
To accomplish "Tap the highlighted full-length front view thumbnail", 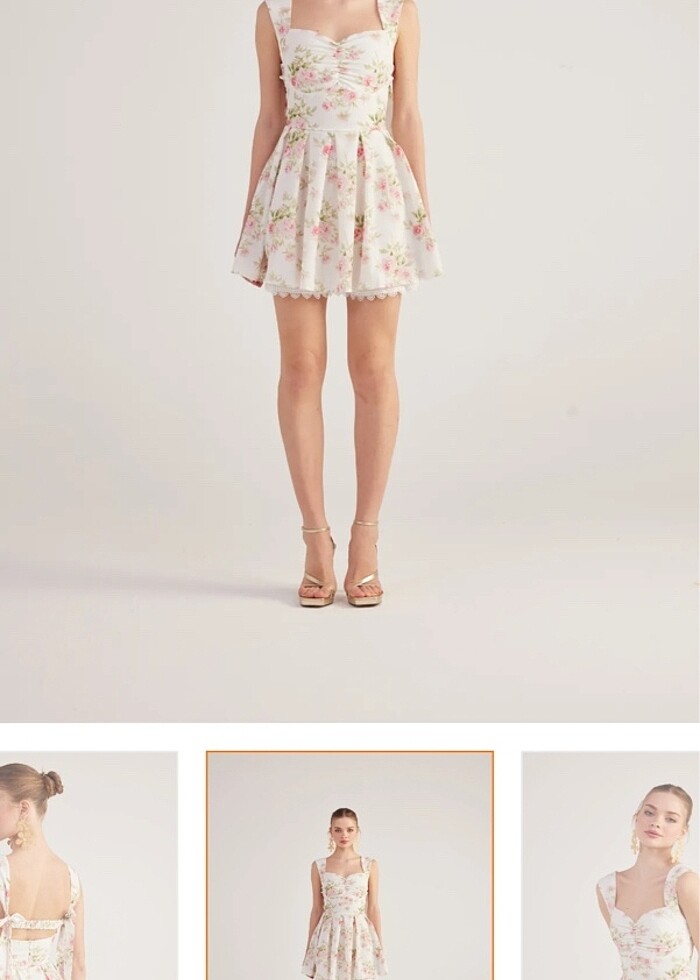I will 350,866.
